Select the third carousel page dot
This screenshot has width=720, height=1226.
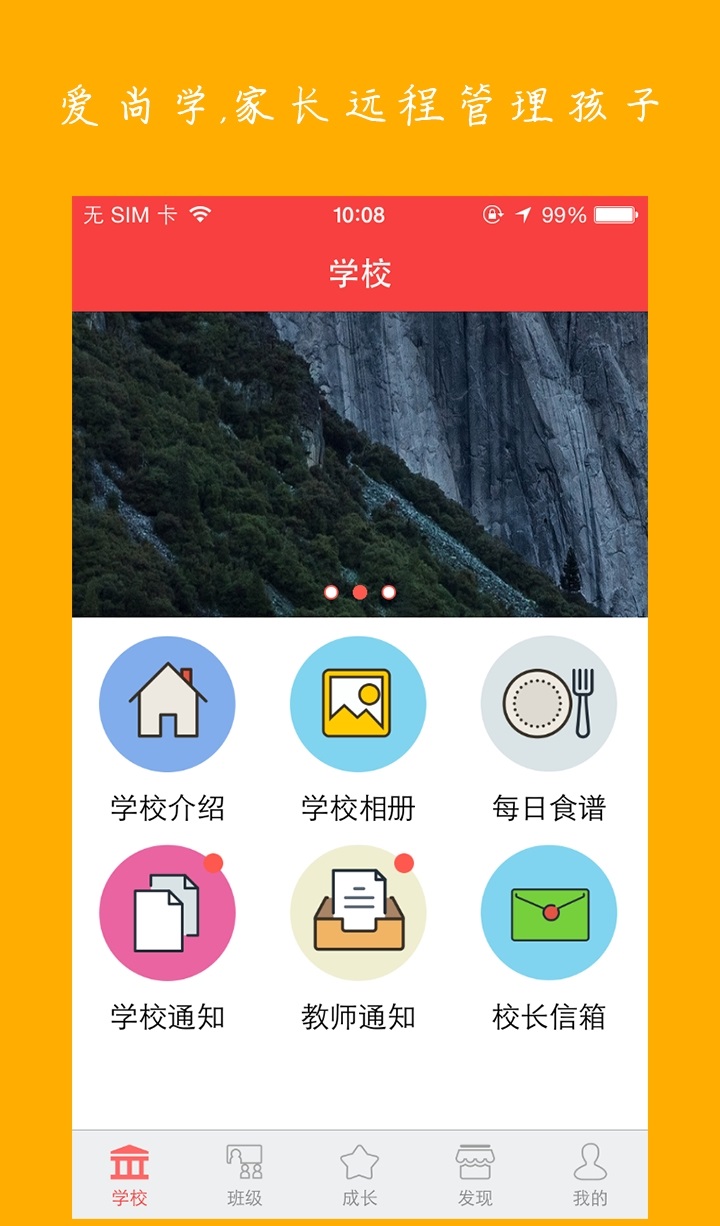388,592
